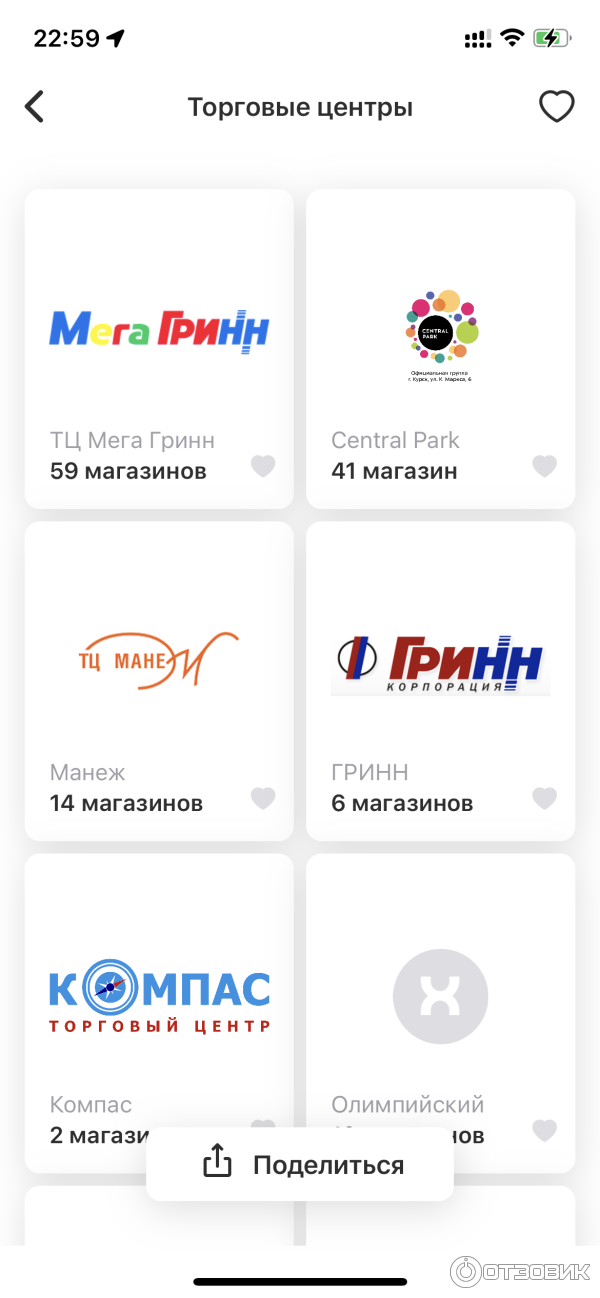Add Олимпийский to favorites

[x=544, y=1130]
